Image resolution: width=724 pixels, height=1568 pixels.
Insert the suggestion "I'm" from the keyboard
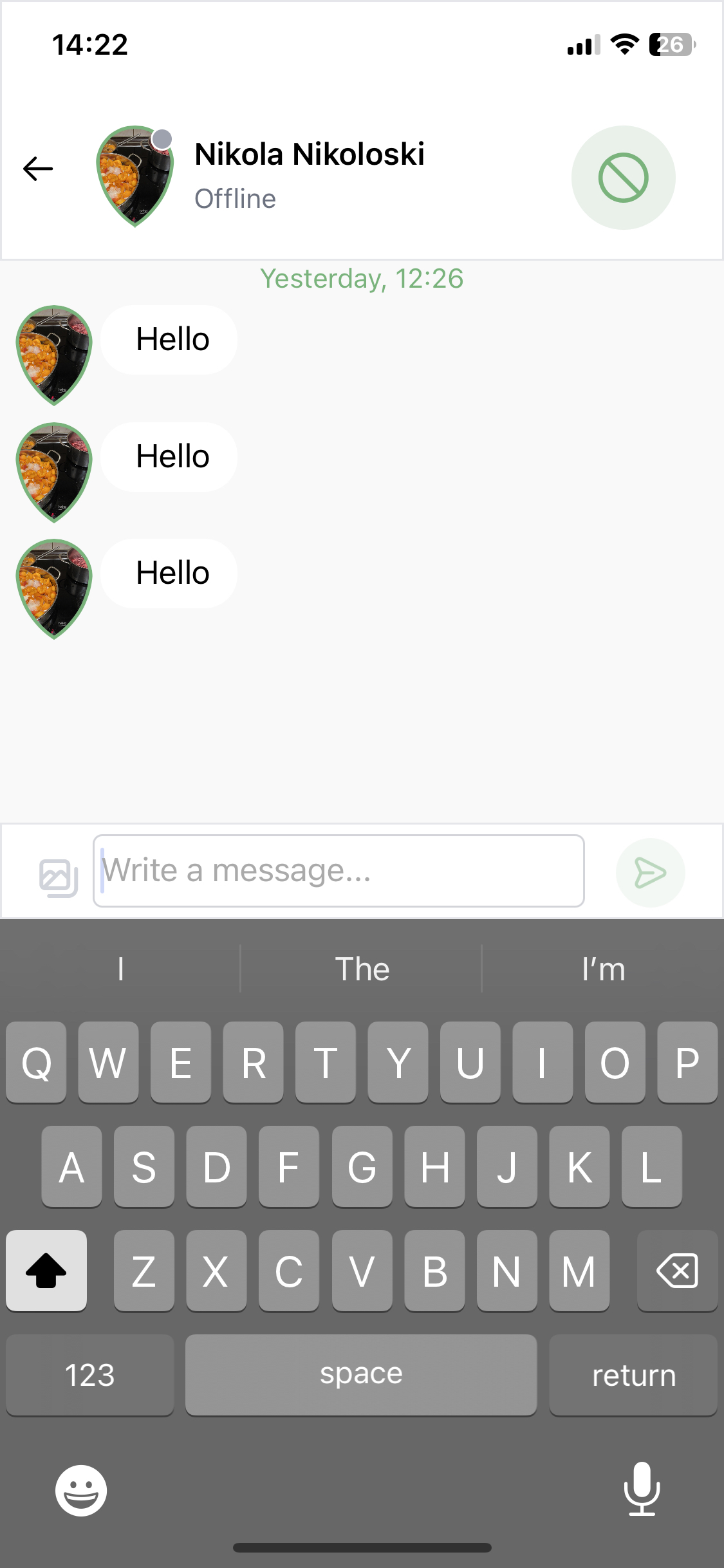click(603, 969)
